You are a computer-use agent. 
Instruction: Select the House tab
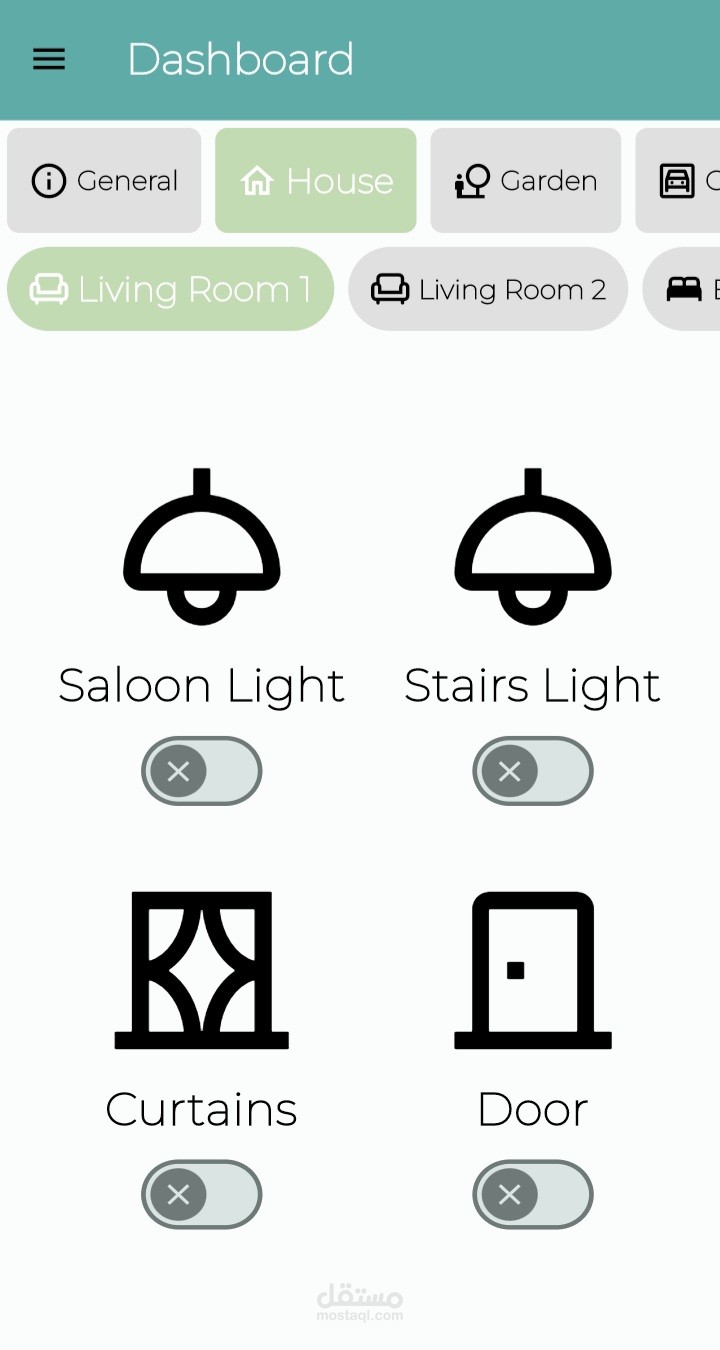tap(316, 181)
